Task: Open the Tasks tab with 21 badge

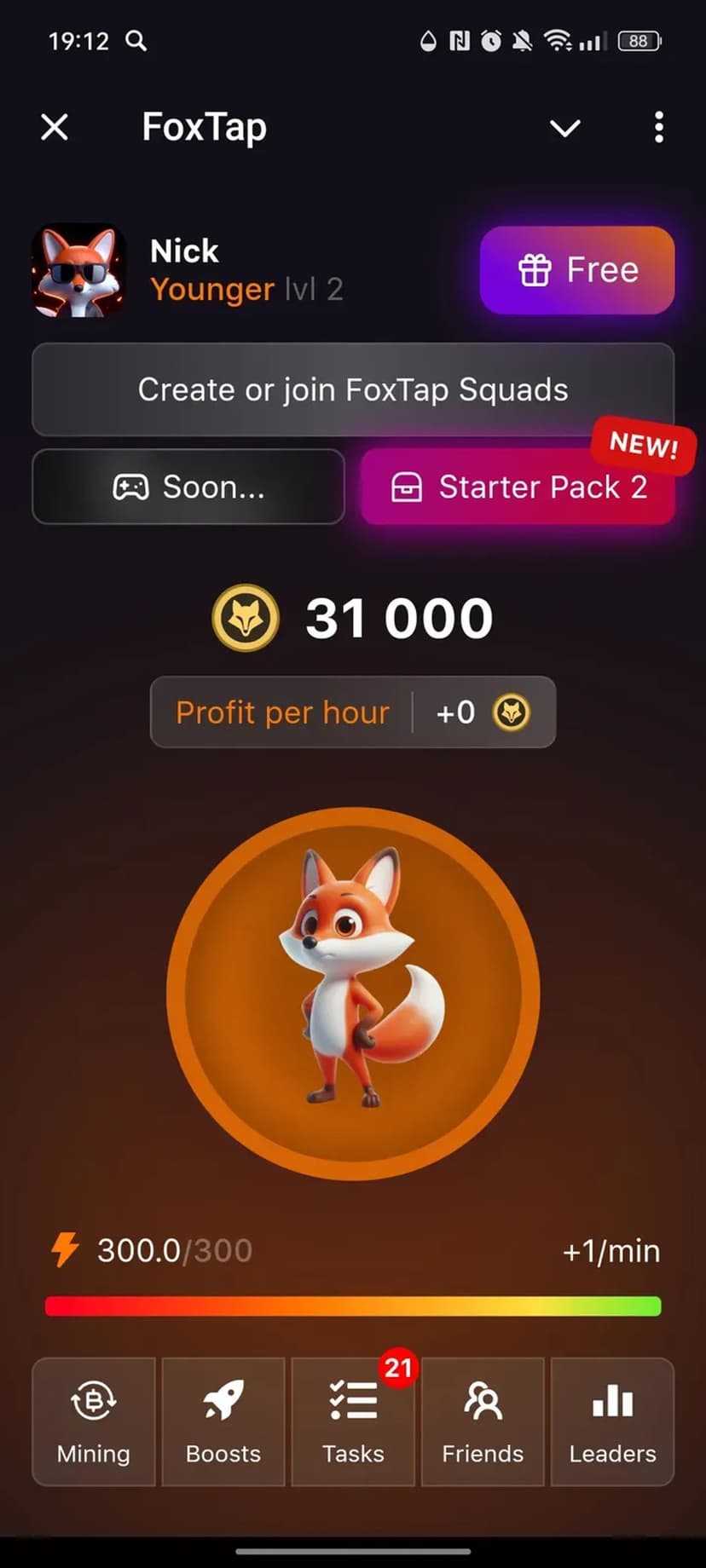Action: (353, 1421)
